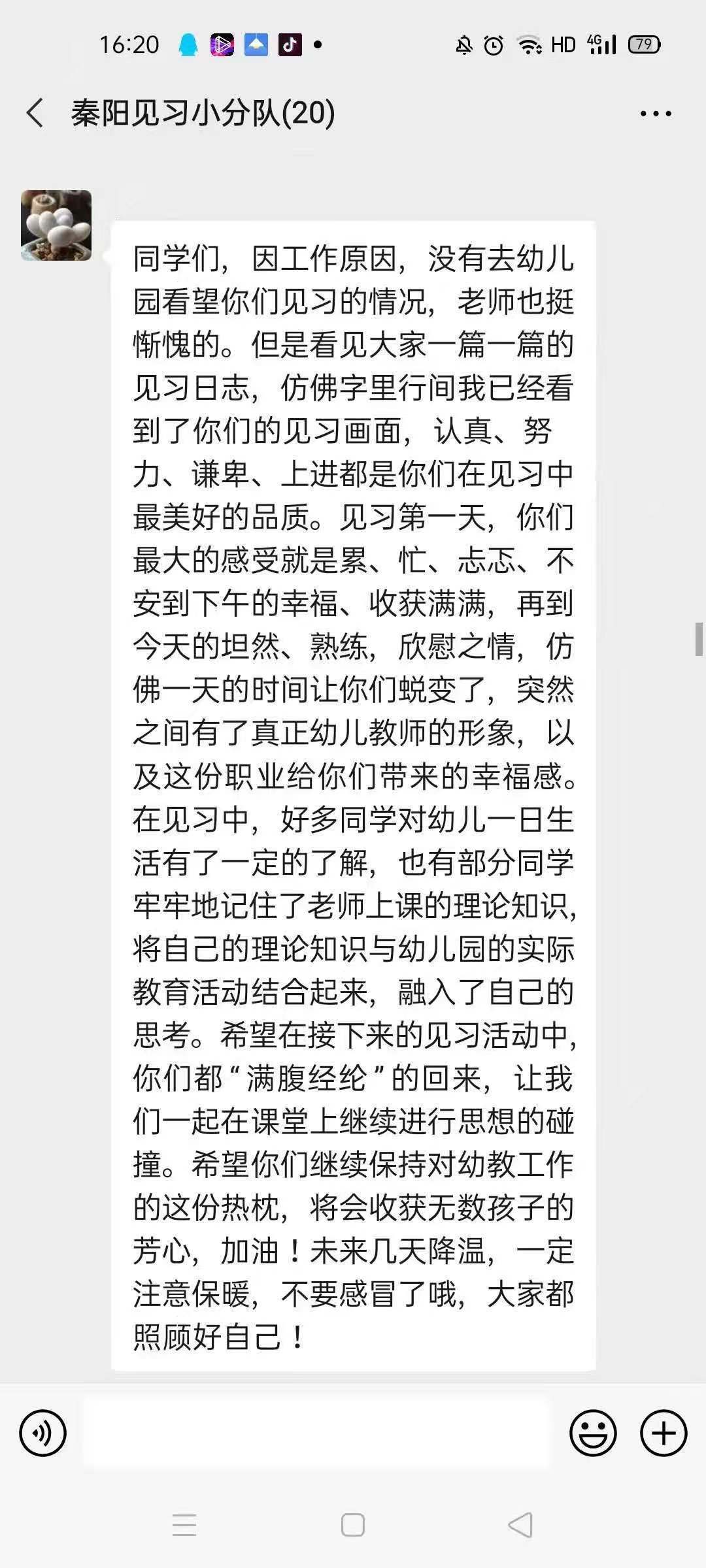Tap the system home button
Screen dimensions: 706x1568
point(353,1526)
